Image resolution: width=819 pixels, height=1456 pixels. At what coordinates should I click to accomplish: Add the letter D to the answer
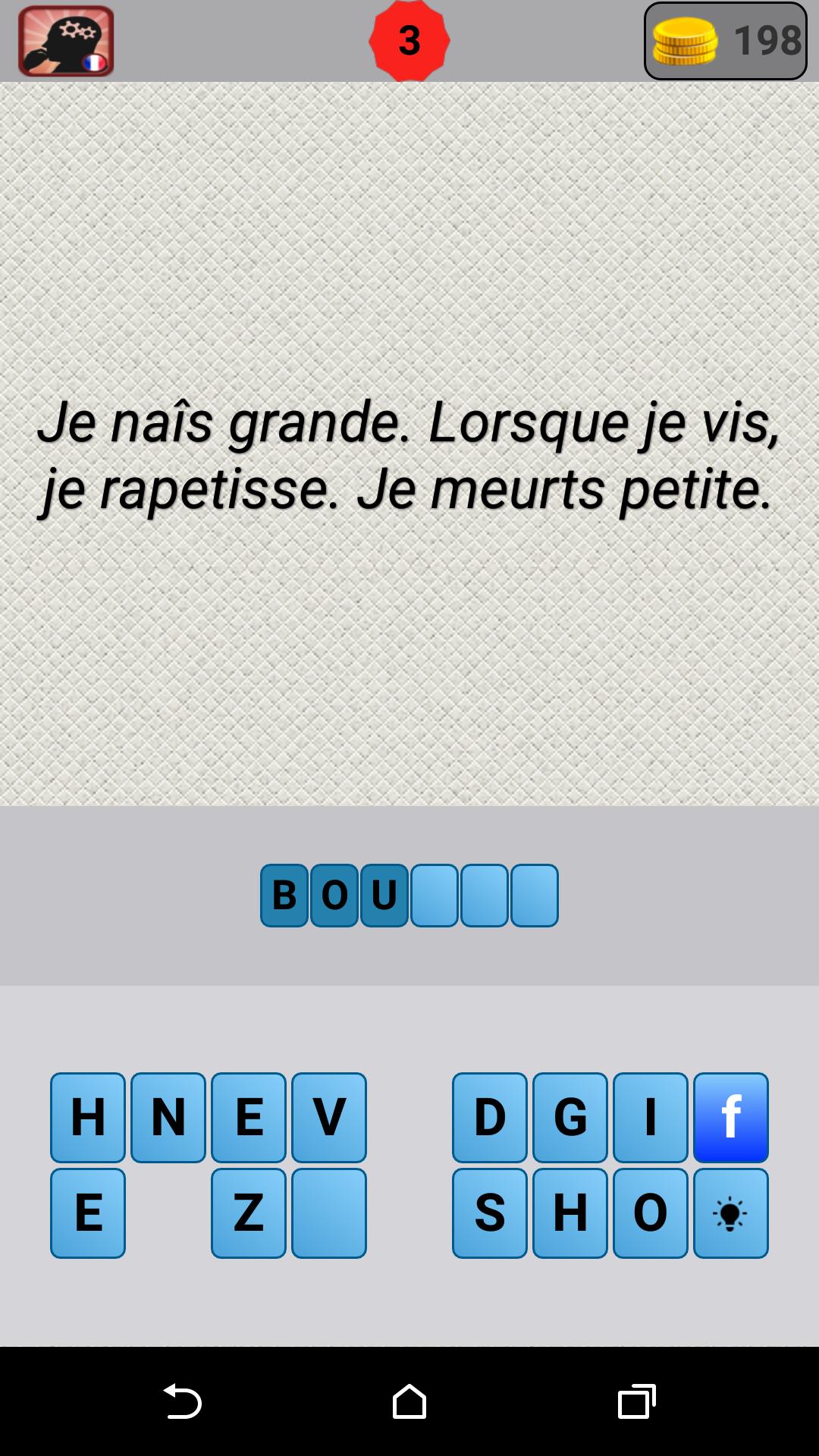tap(490, 1118)
